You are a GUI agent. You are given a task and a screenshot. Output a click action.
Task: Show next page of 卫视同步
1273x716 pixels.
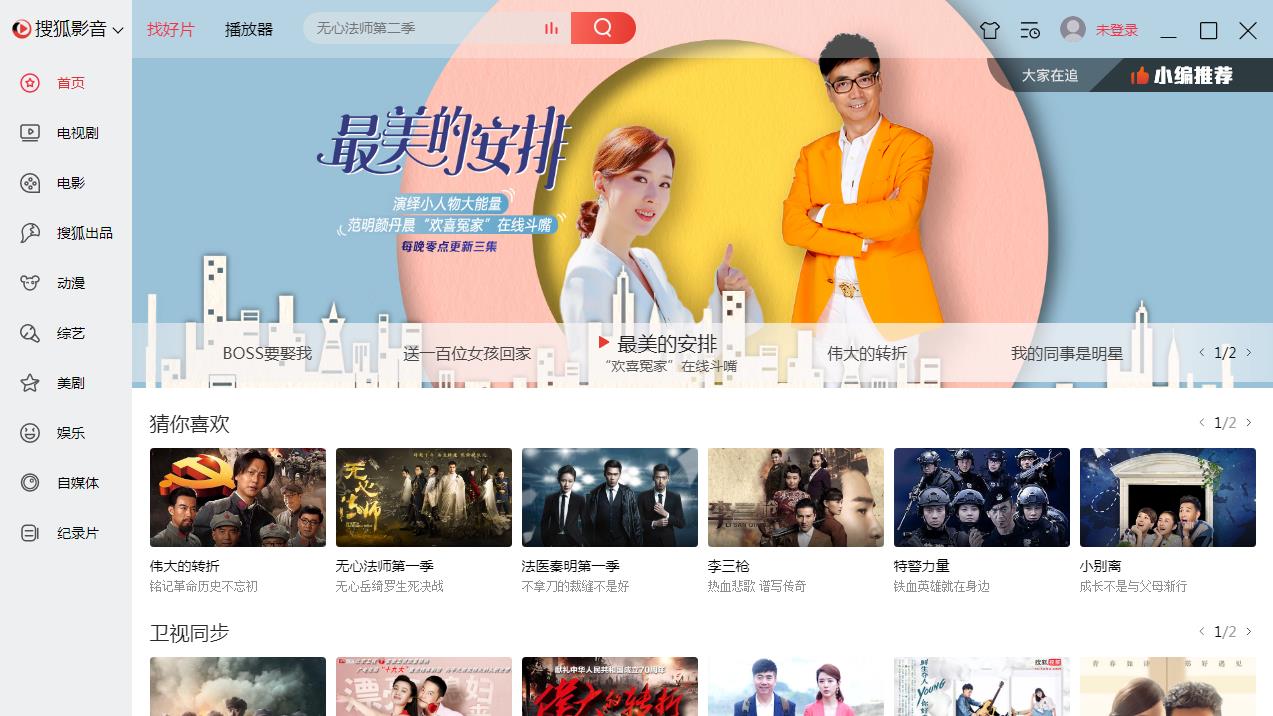pyautogui.click(x=1248, y=632)
